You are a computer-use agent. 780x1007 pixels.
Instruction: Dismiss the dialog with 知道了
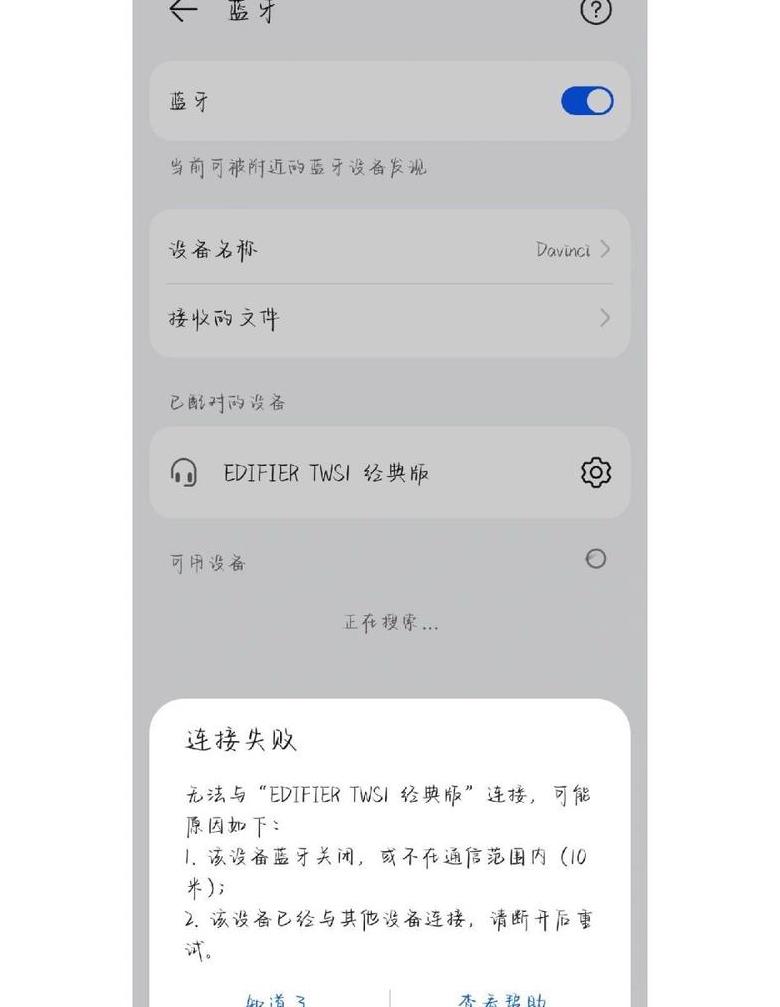pos(276,999)
